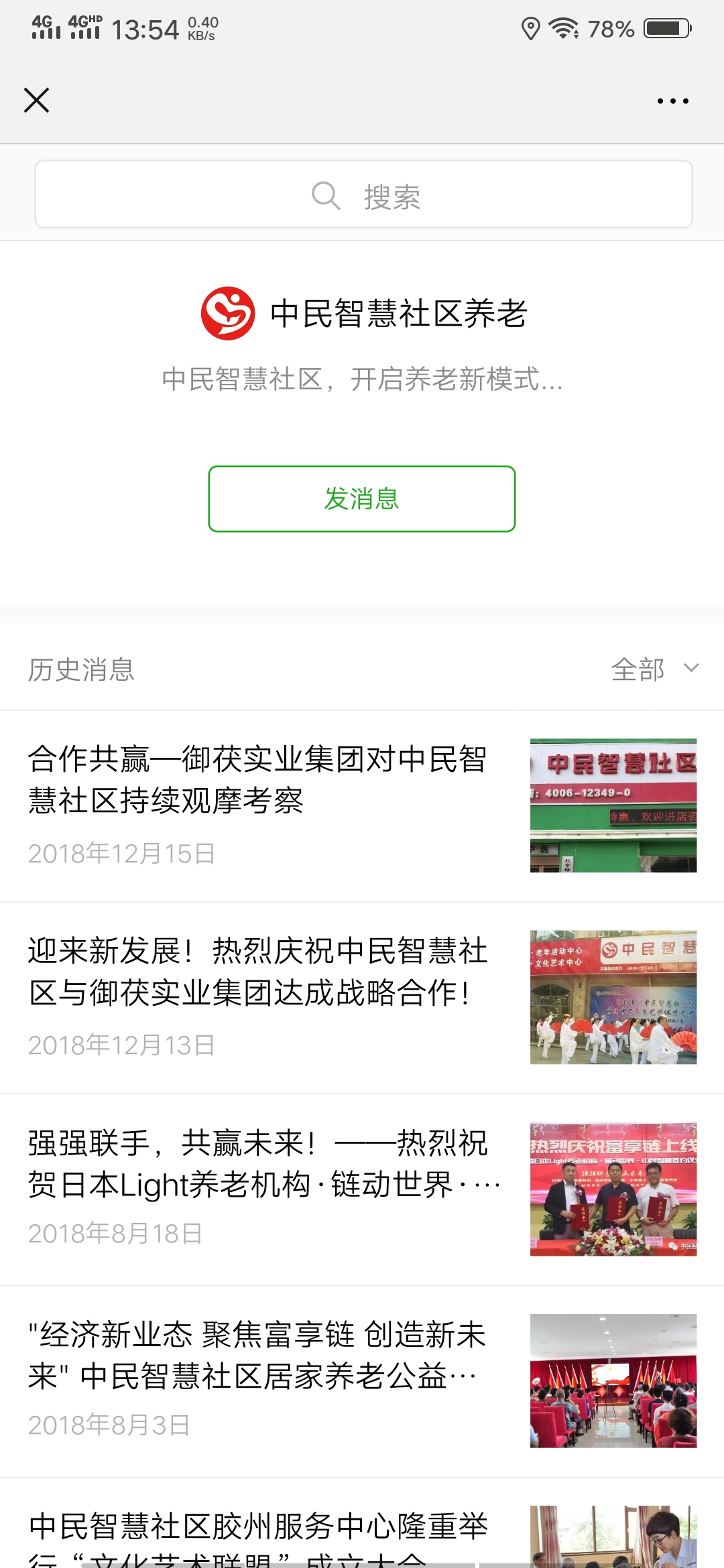Tap the 搜索 search box
Image resolution: width=724 pixels, height=1568 pixels.
(363, 195)
